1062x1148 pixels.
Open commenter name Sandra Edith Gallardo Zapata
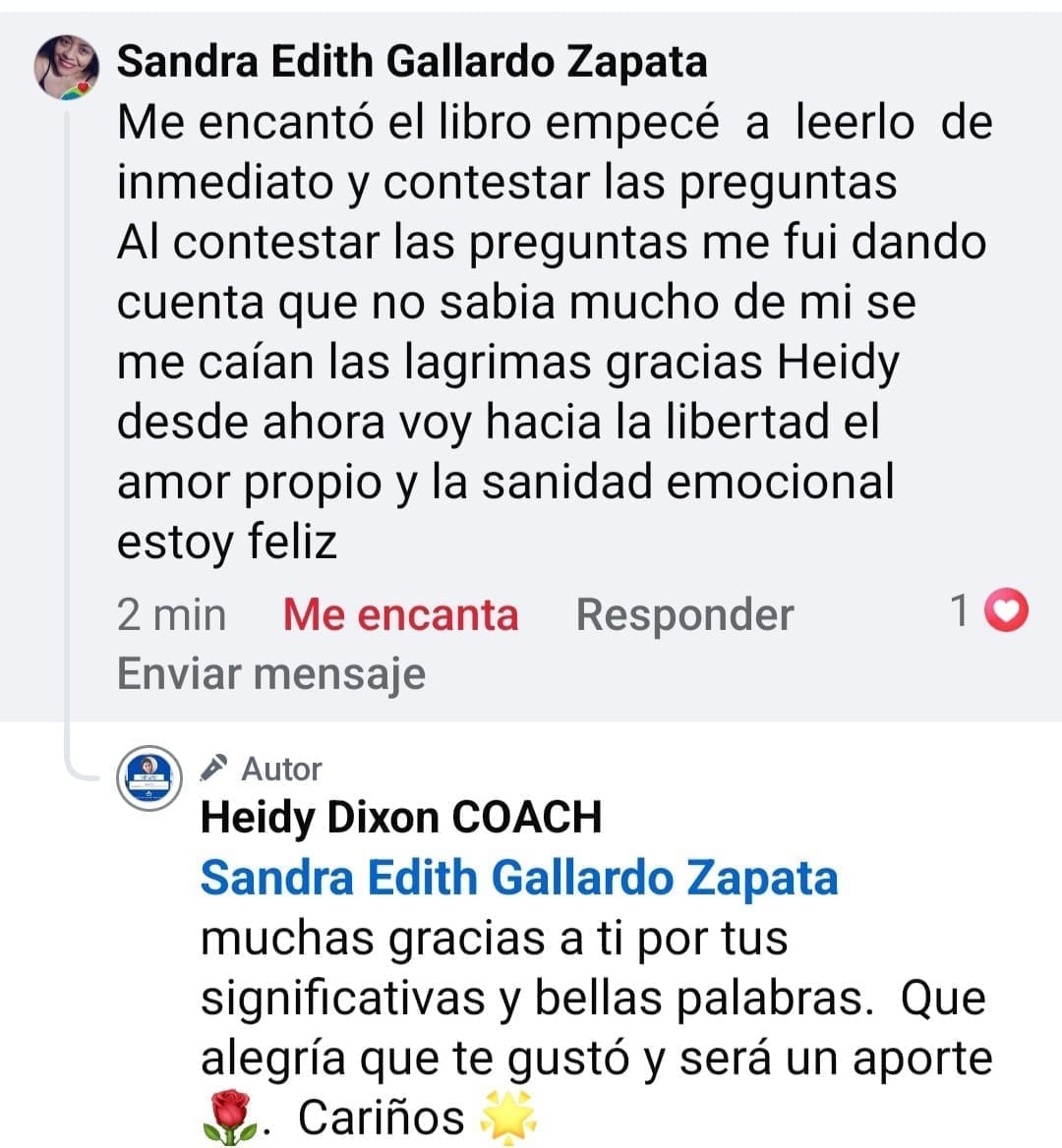(412, 62)
